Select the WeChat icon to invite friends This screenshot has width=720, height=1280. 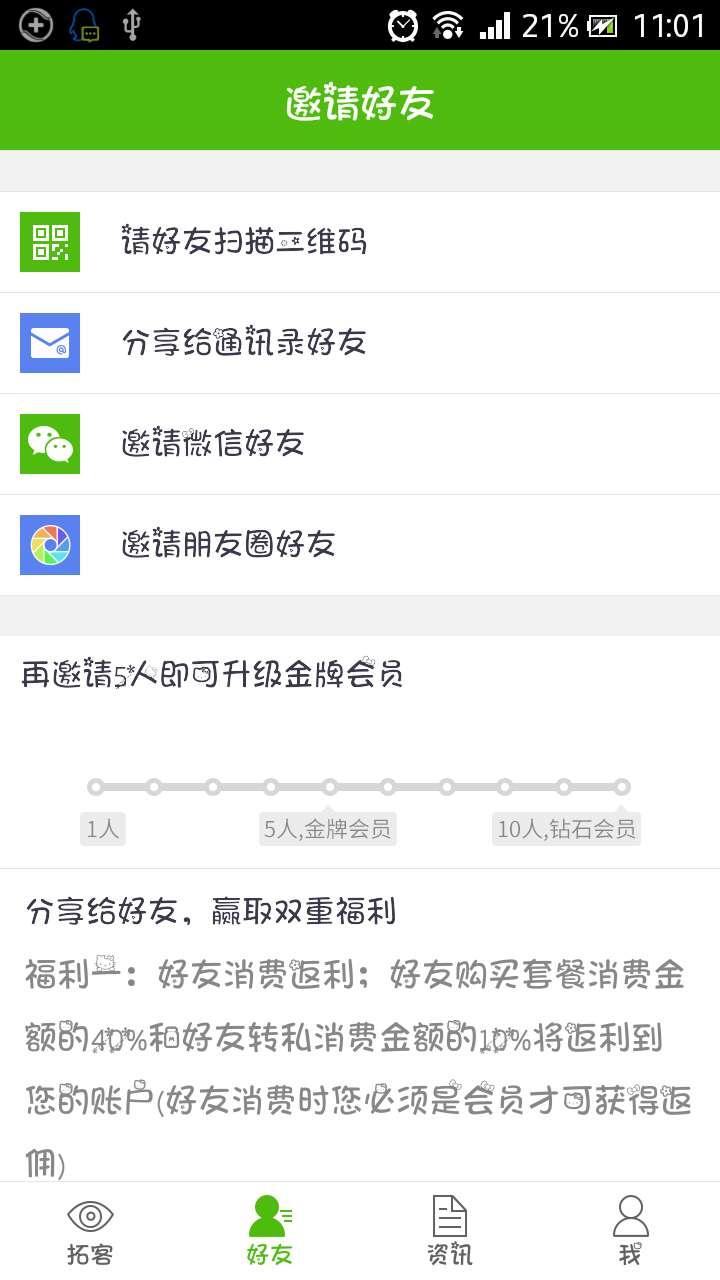(48, 444)
